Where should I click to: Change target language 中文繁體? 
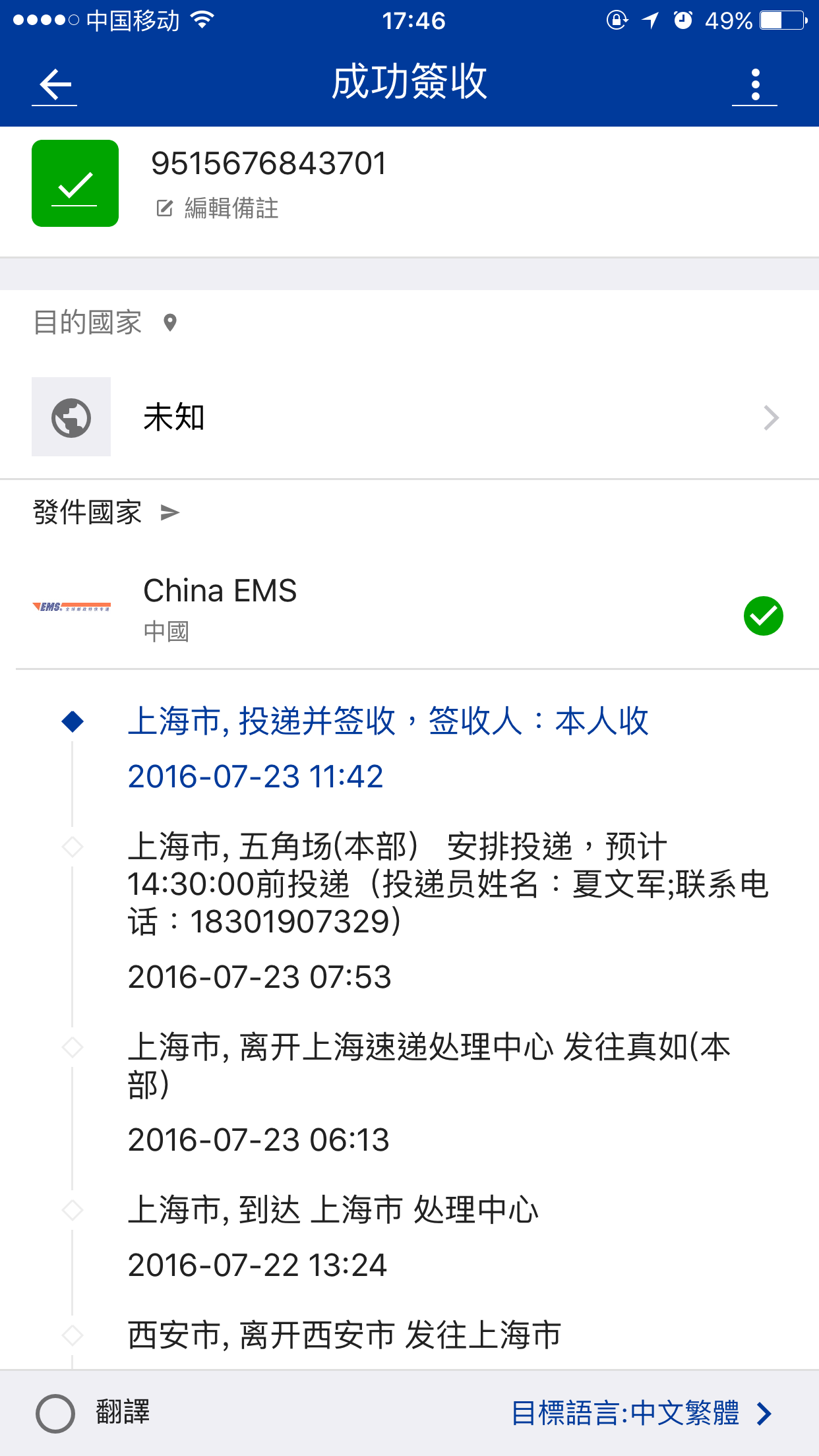(642, 1413)
